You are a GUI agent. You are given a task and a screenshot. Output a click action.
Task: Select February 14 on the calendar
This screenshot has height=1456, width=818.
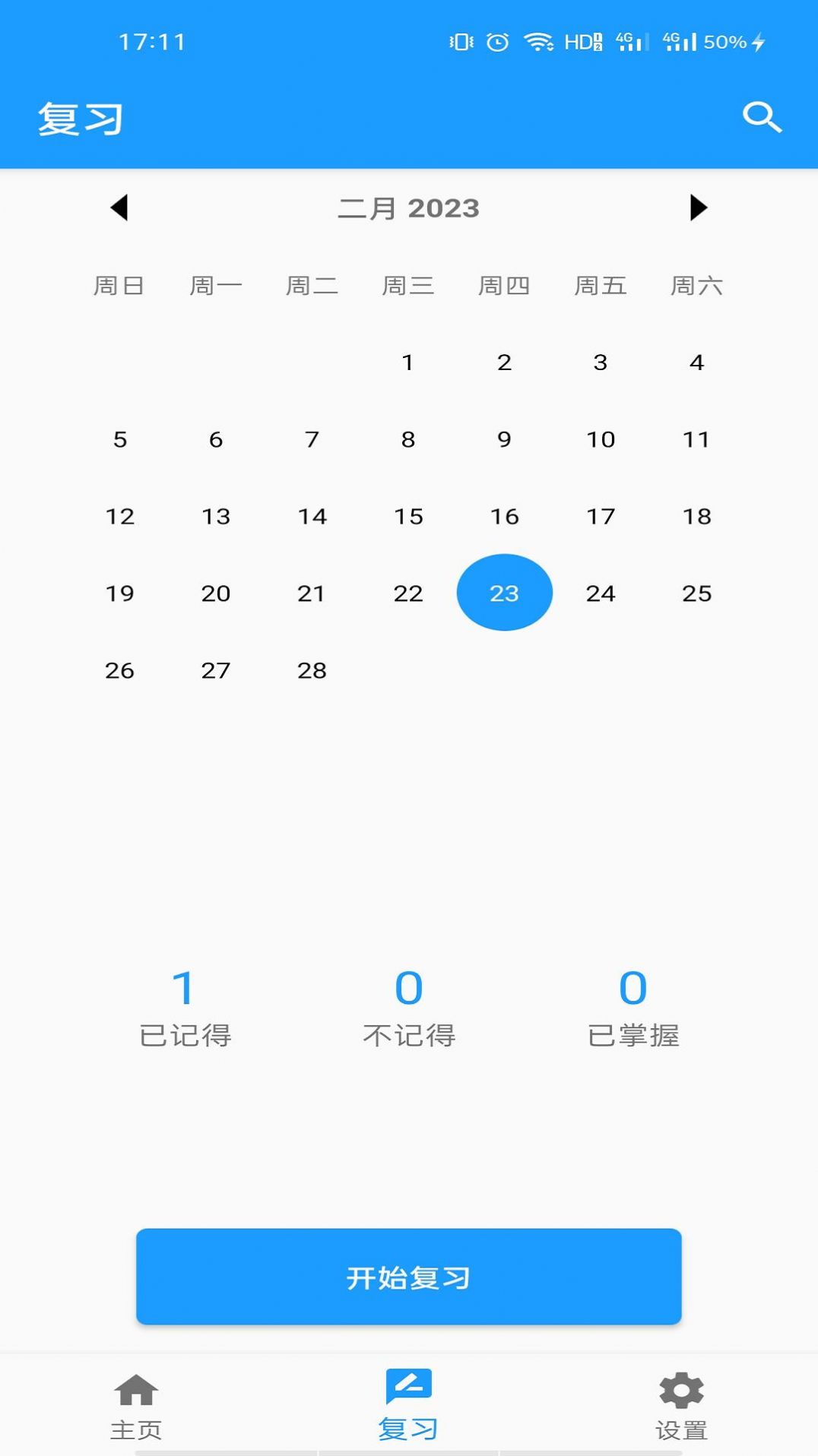[311, 516]
